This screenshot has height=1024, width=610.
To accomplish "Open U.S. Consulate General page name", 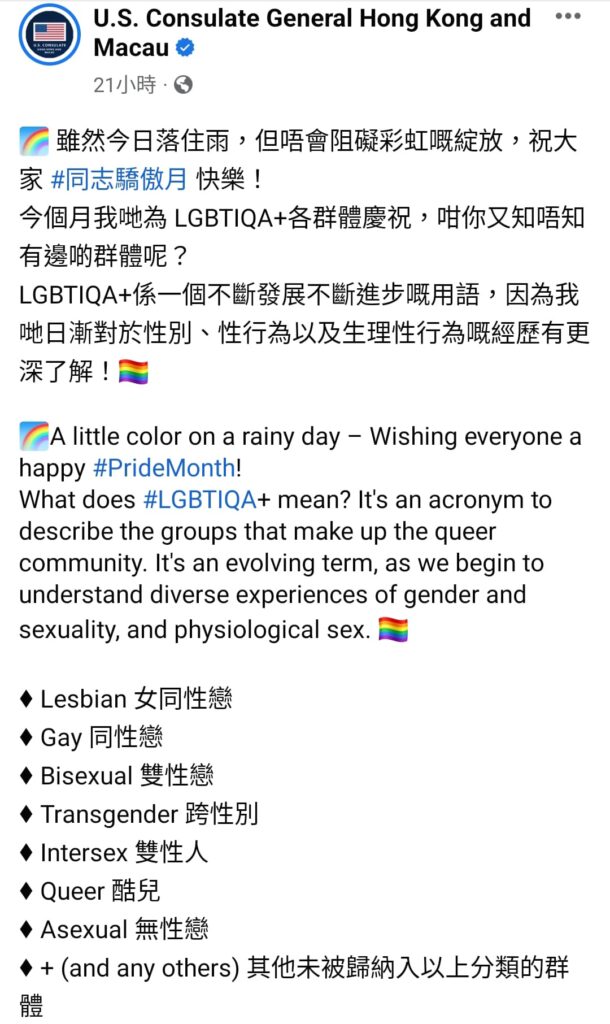I will tap(312, 31).
